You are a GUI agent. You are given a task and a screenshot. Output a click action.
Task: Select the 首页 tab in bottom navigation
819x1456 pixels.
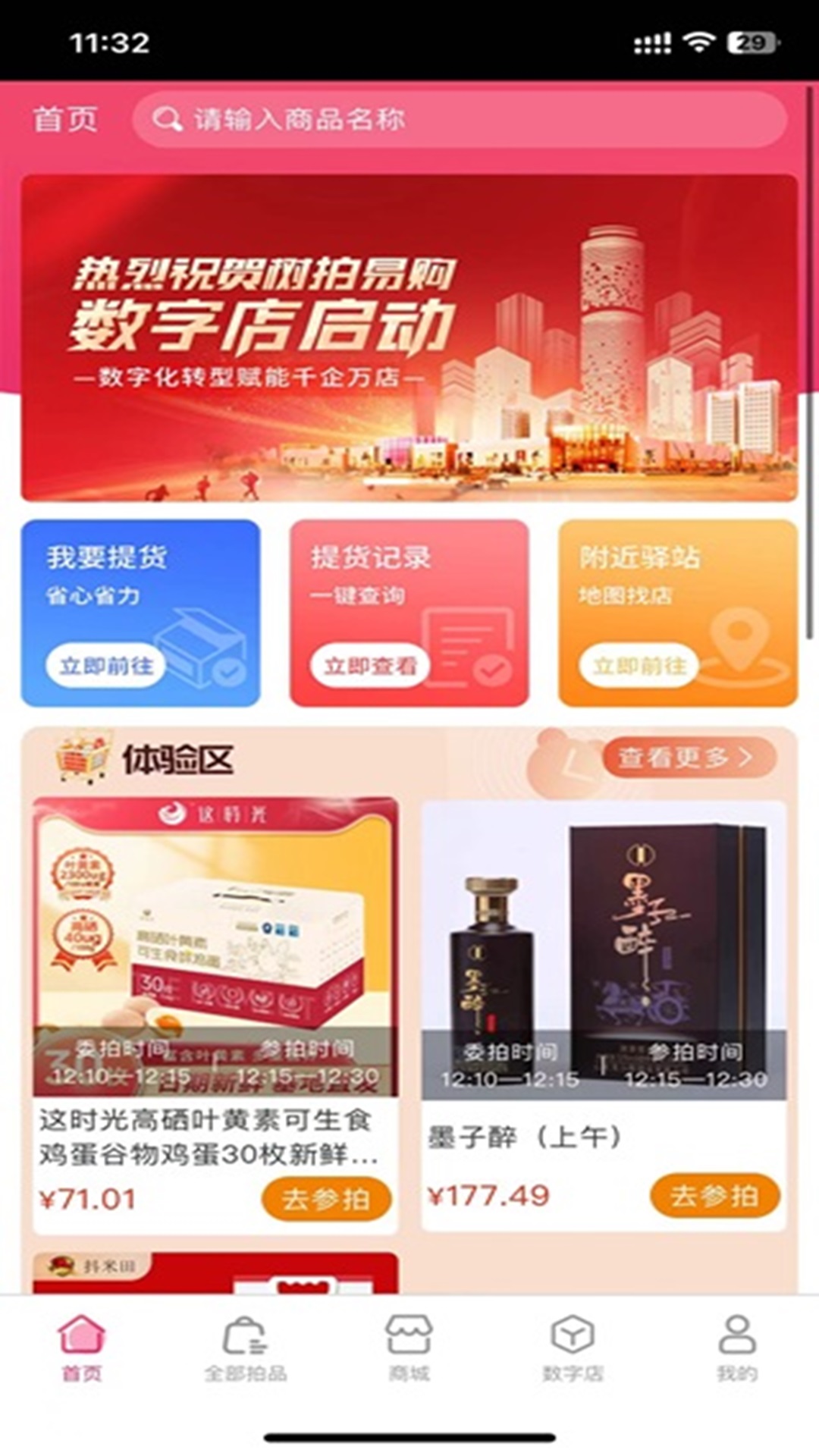pyautogui.click(x=81, y=1349)
